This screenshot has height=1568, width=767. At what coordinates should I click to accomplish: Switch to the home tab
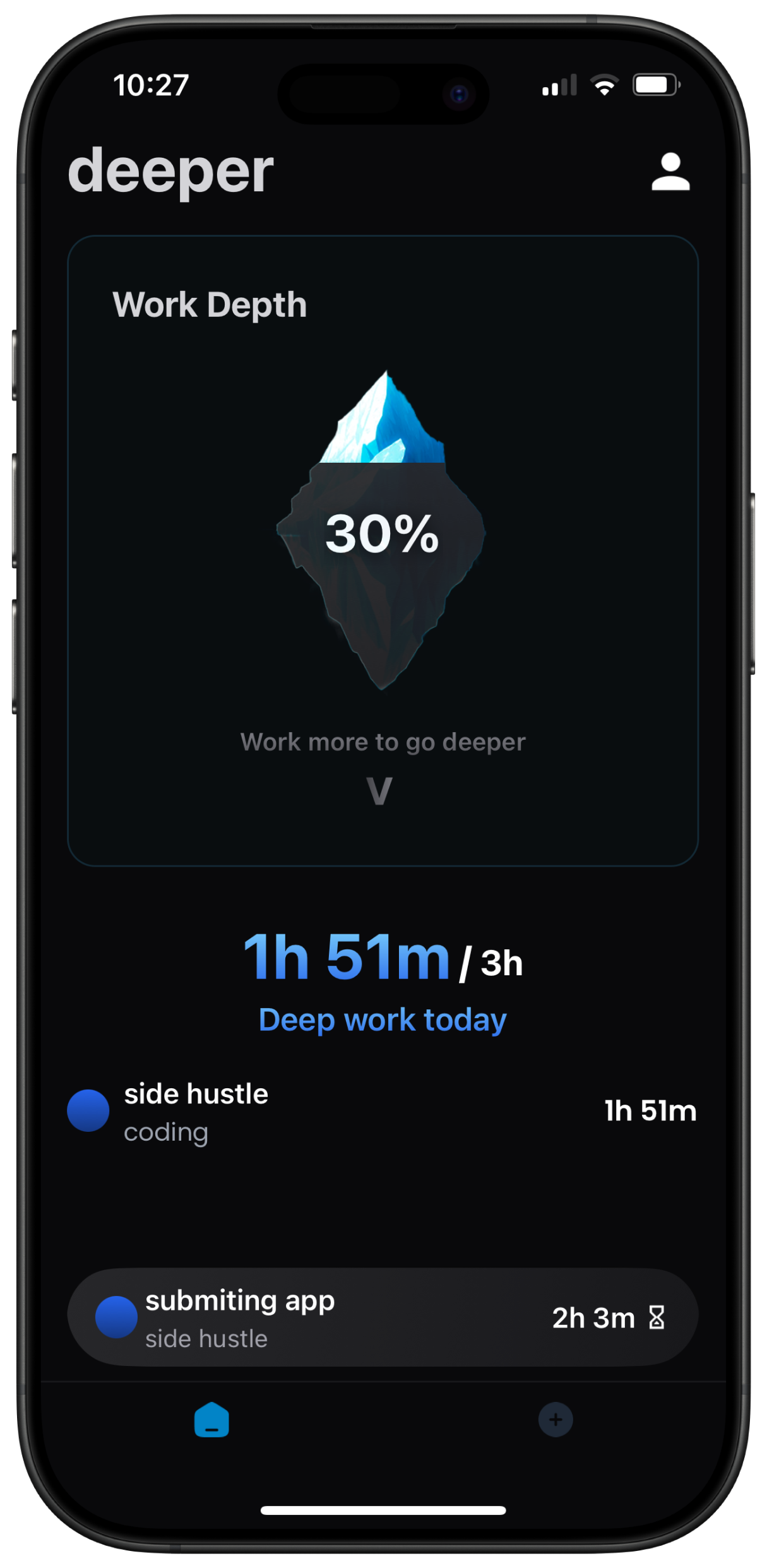pyautogui.click(x=211, y=1420)
